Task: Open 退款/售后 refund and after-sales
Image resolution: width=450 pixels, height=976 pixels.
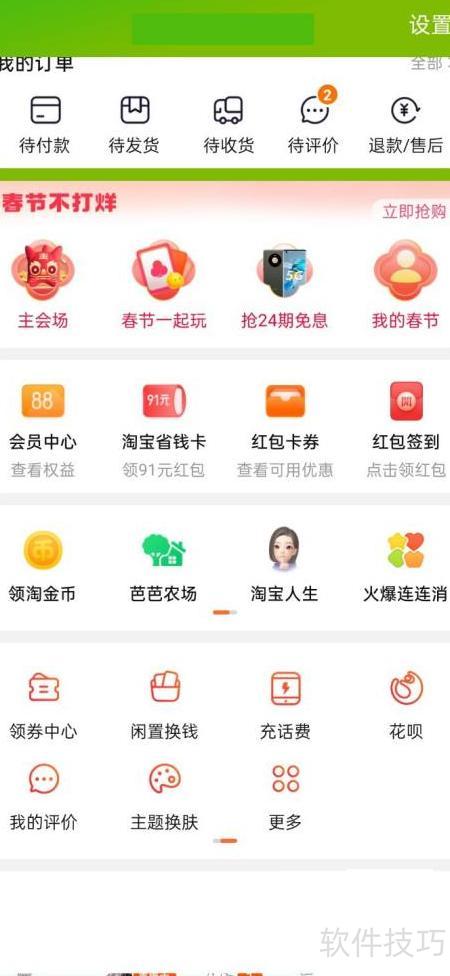Action: pos(406,124)
